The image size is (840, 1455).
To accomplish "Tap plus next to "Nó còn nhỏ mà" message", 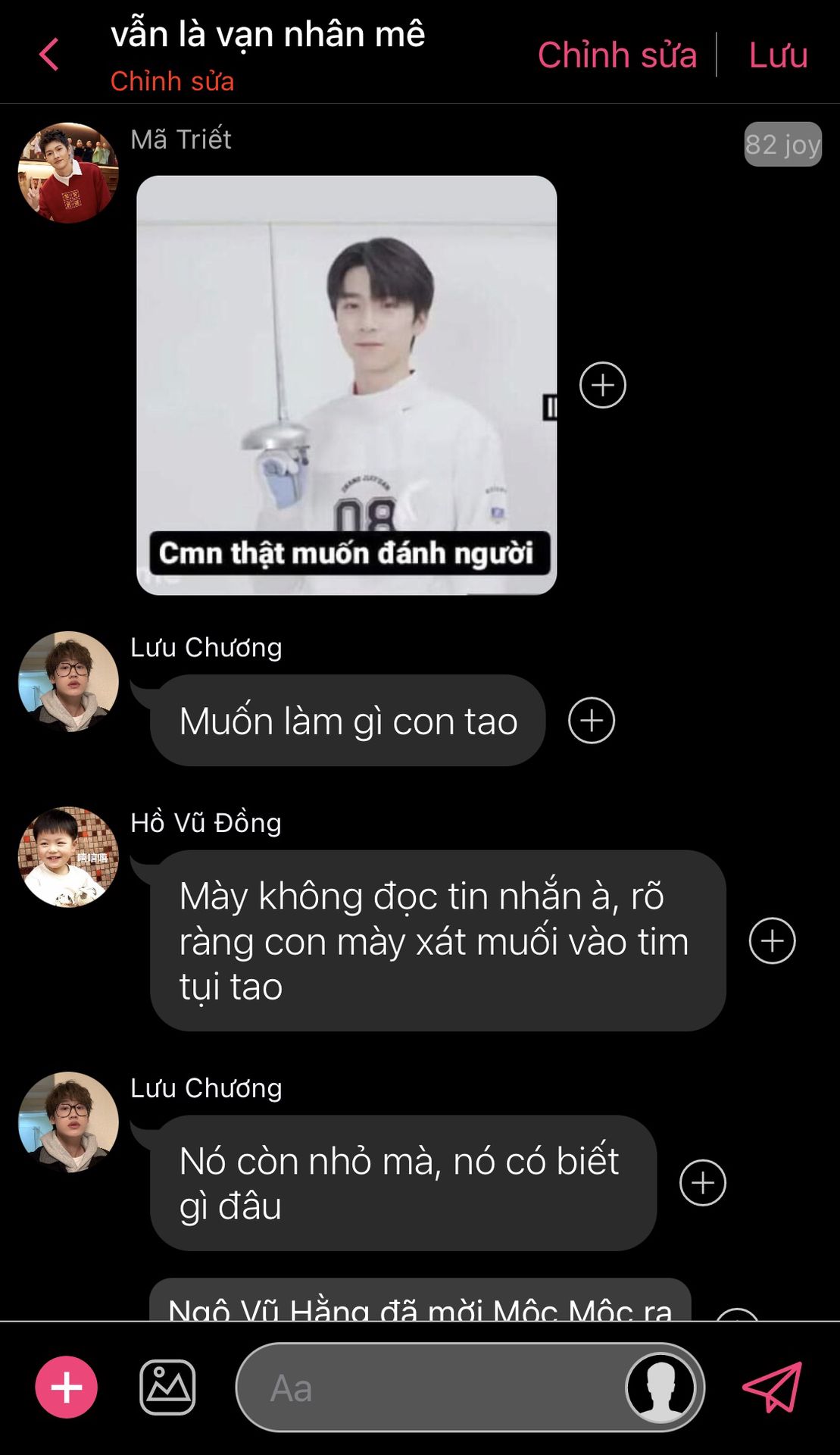I will point(702,1182).
